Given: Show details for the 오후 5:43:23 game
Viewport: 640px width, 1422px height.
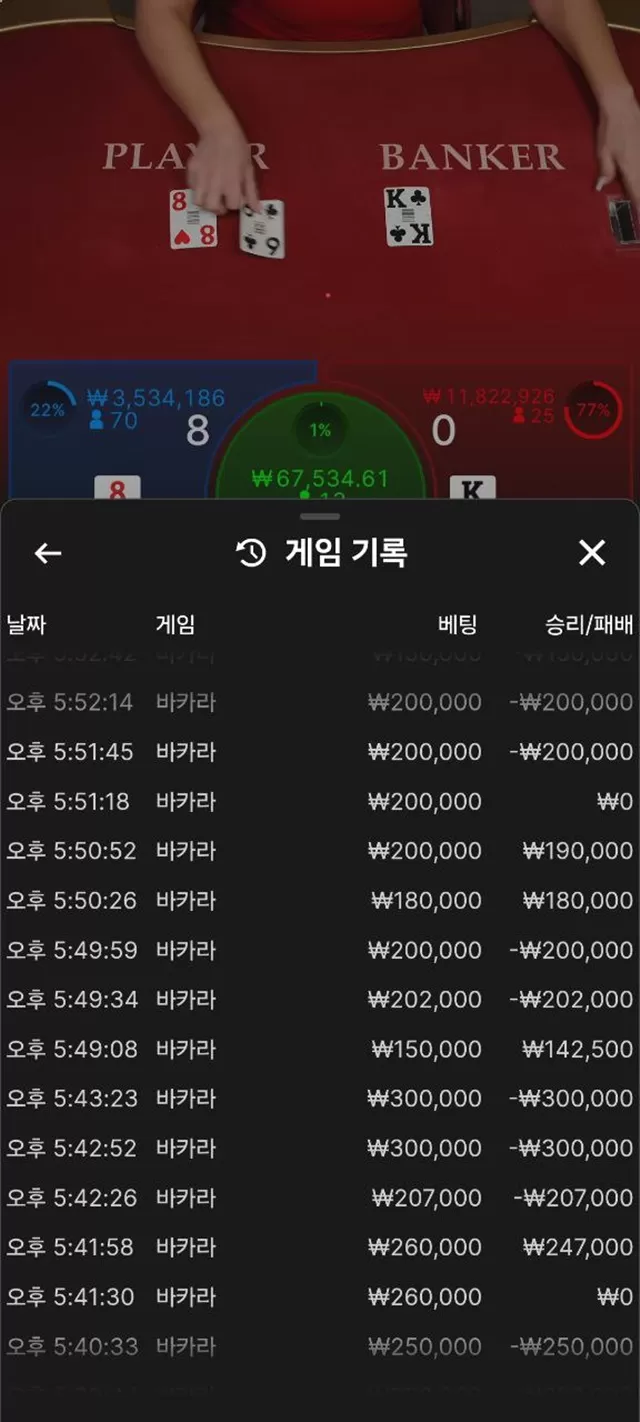Looking at the screenshot, I should pyautogui.click(x=320, y=1098).
